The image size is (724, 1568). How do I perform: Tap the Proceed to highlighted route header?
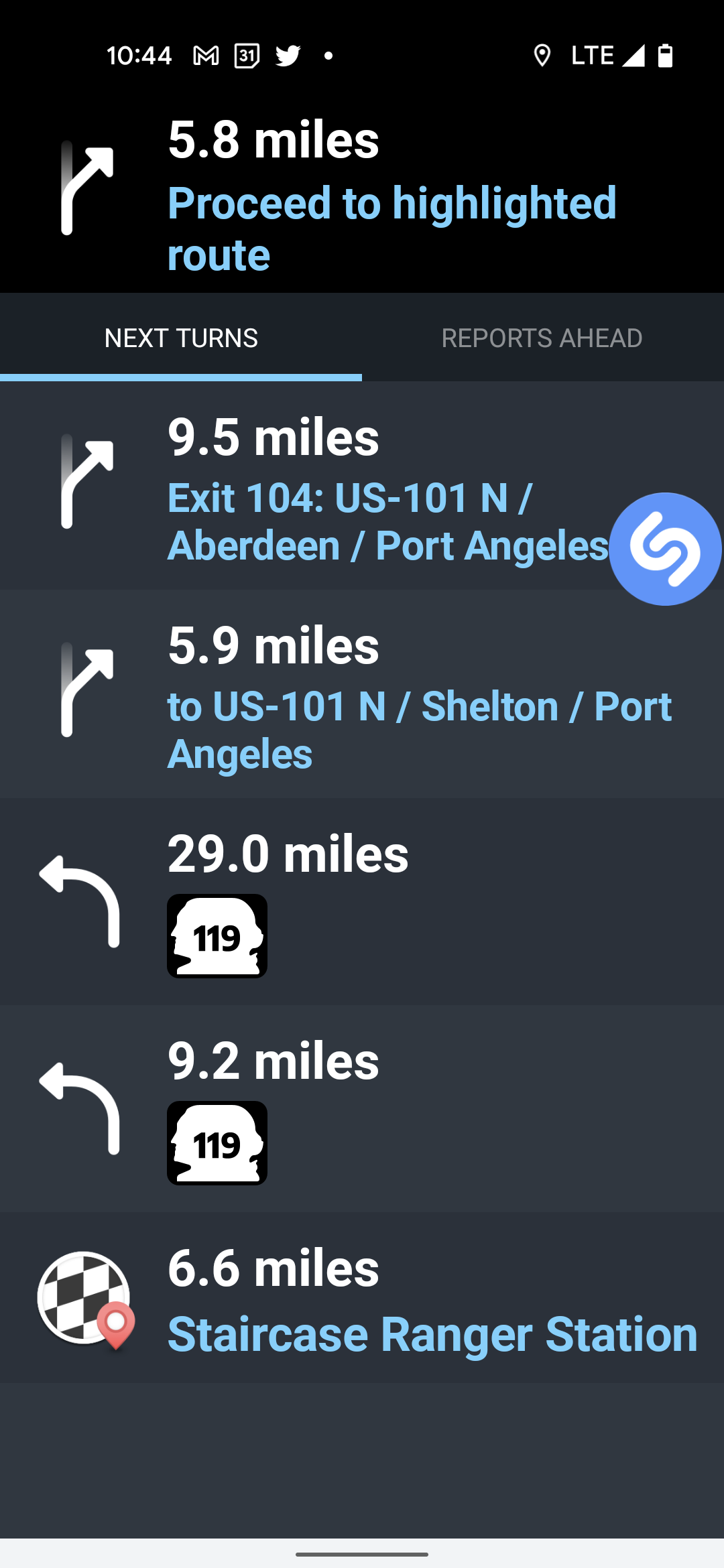pos(362,194)
